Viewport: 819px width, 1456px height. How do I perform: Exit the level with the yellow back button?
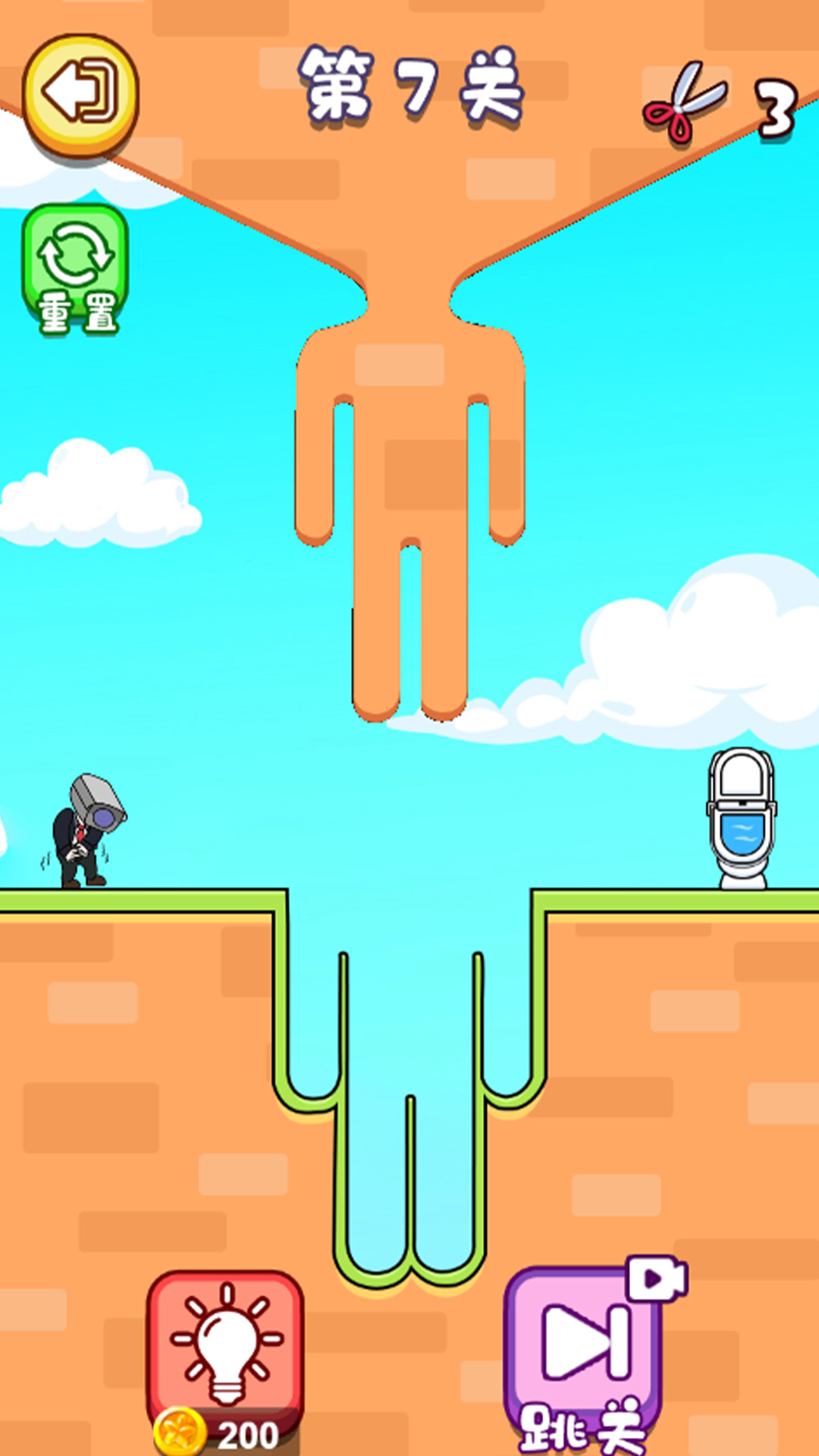click(x=80, y=95)
